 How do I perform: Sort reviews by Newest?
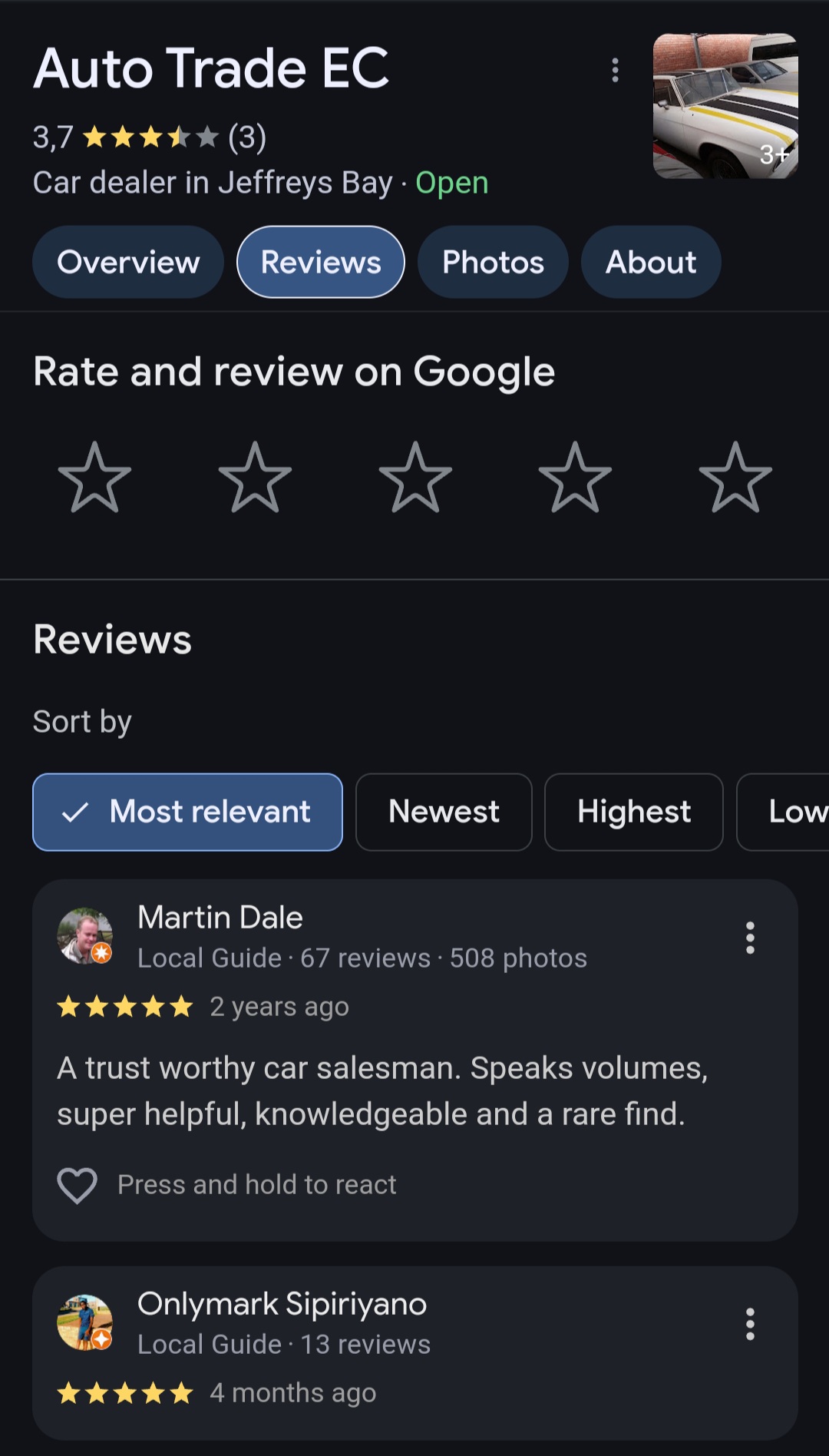444,812
